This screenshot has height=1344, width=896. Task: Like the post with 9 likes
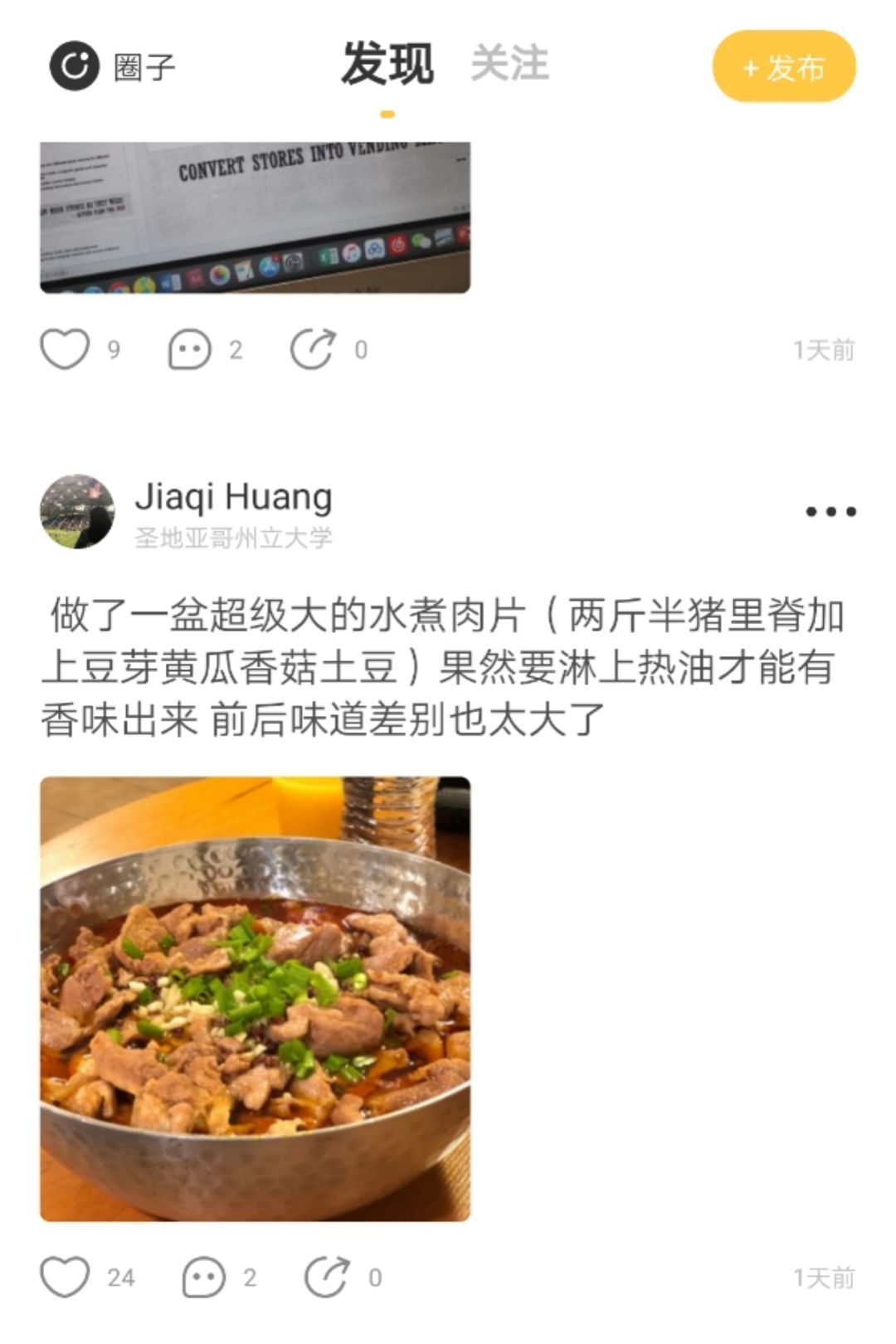pos(65,349)
